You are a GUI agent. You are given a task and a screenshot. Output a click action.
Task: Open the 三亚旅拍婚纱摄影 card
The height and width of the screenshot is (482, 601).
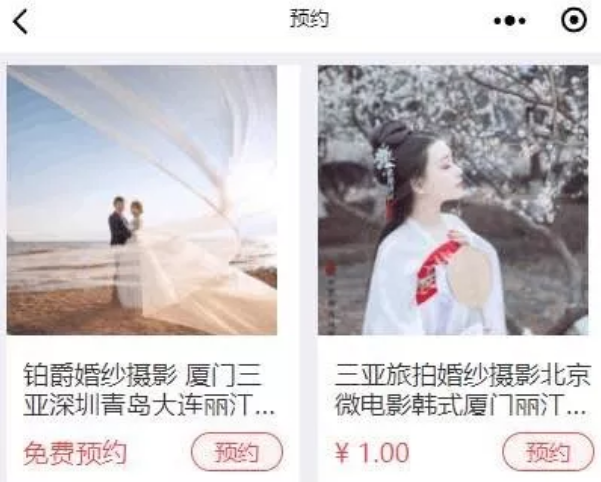tap(453, 200)
